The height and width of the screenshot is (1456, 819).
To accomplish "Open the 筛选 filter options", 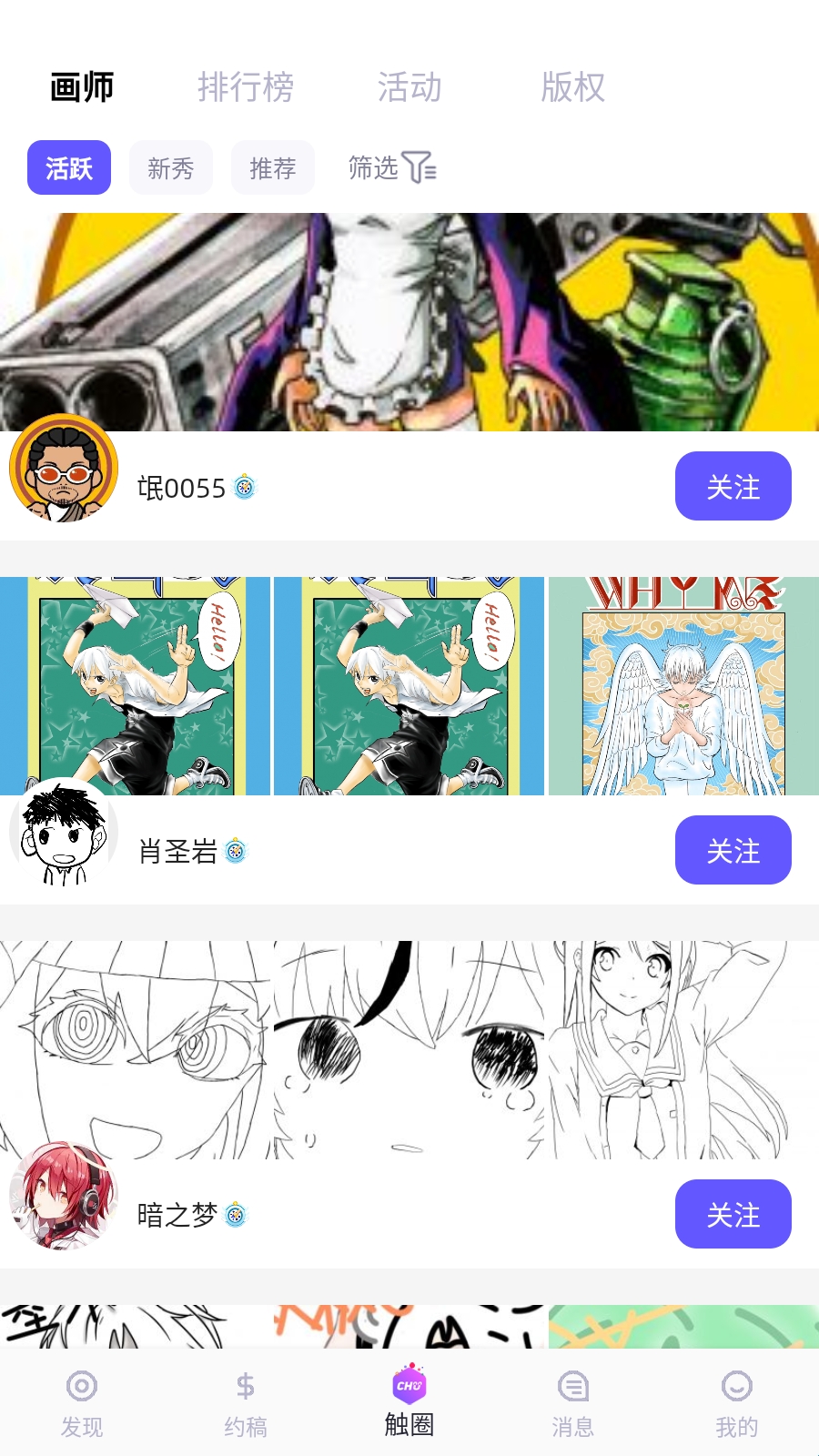I will pyautogui.click(x=392, y=168).
